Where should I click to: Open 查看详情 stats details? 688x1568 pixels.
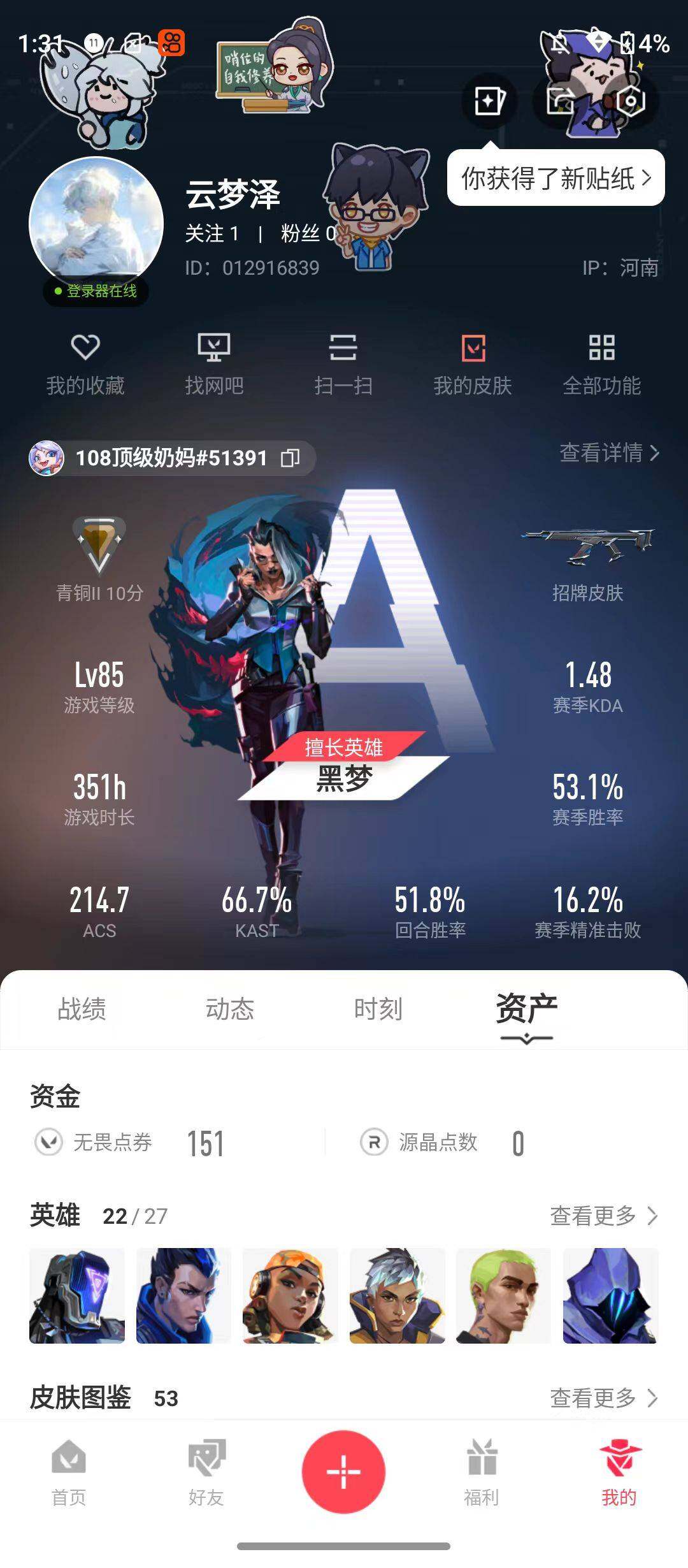click(x=609, y=453)
